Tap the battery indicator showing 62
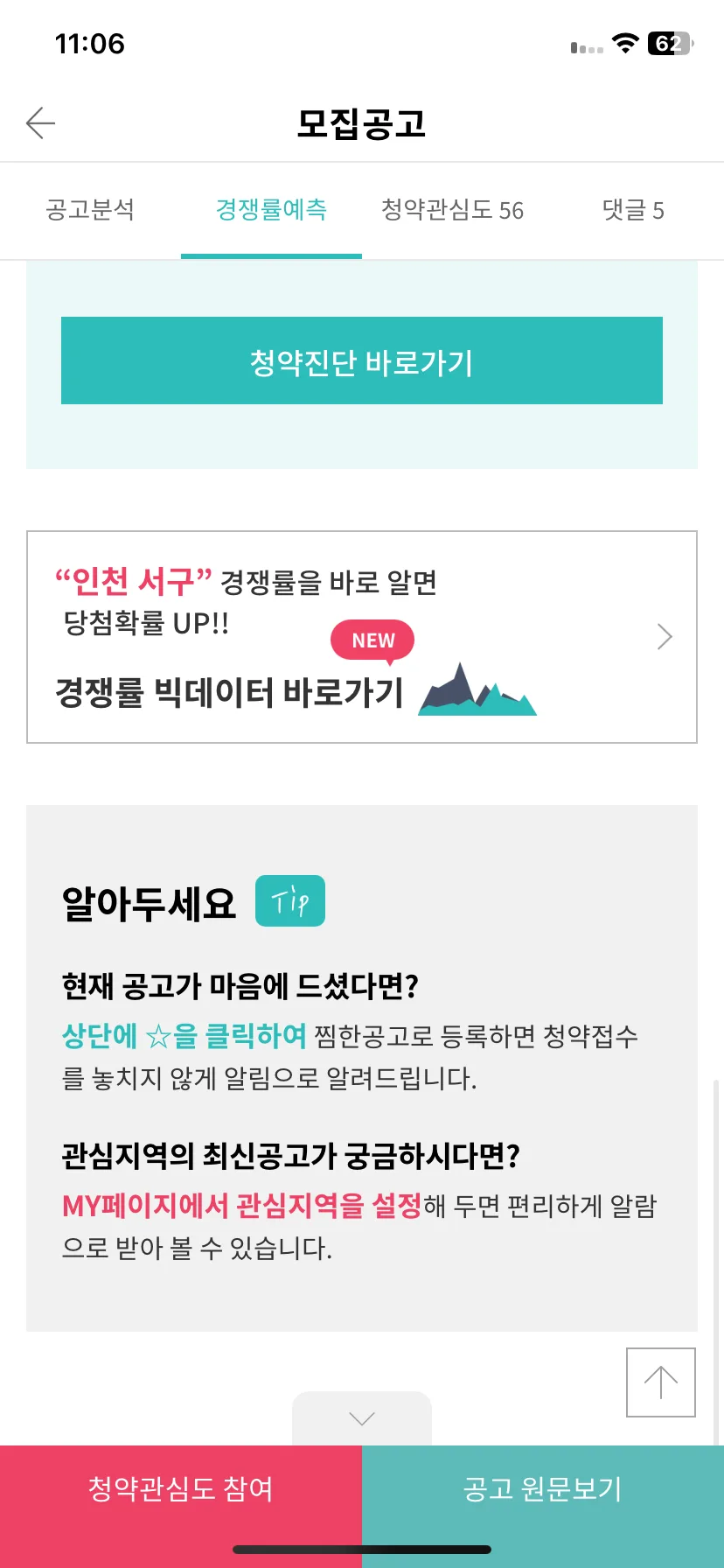The height and width of the screenshot is (1568, 724). click(670, 44)
